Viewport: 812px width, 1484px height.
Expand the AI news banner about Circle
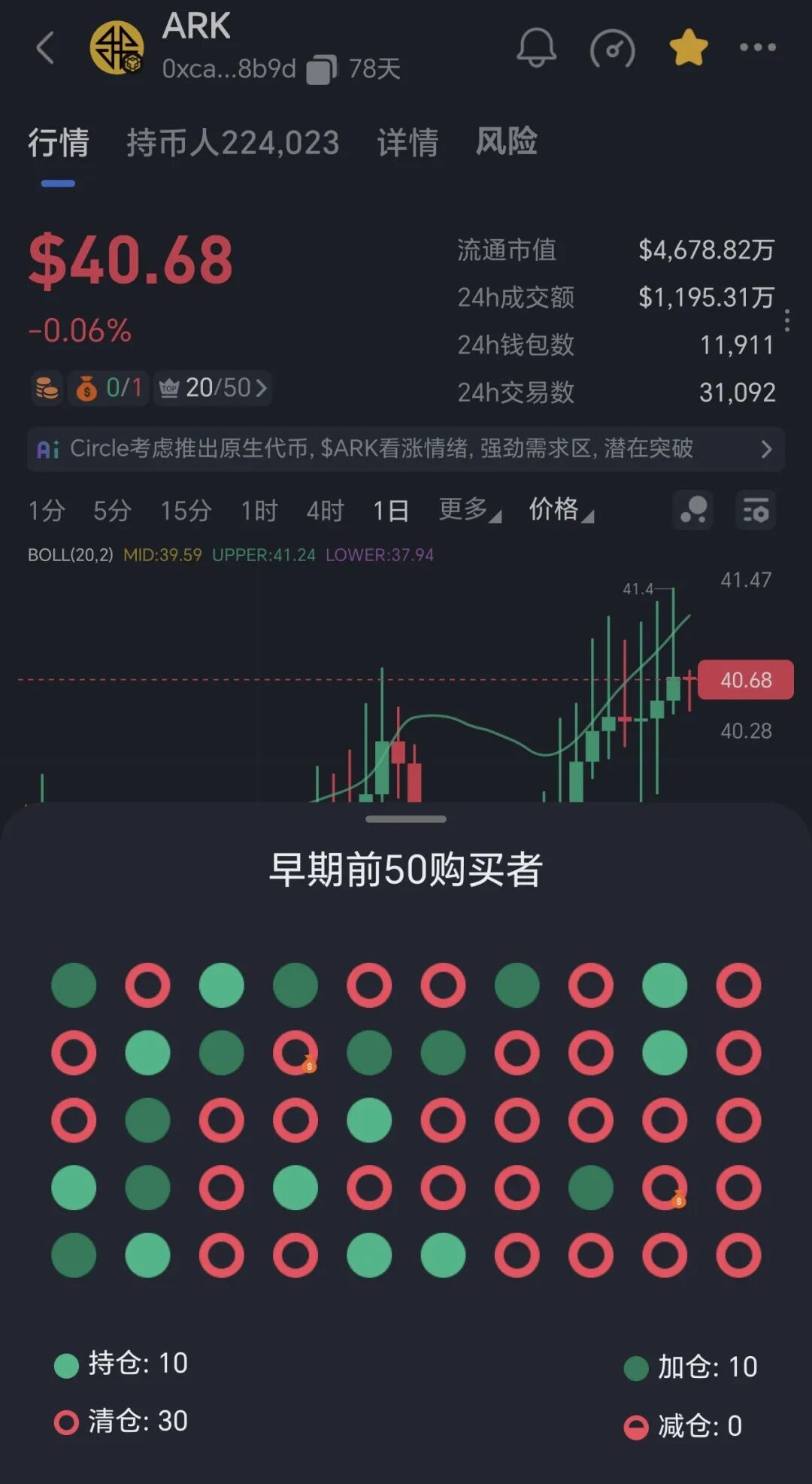[406, 449]
